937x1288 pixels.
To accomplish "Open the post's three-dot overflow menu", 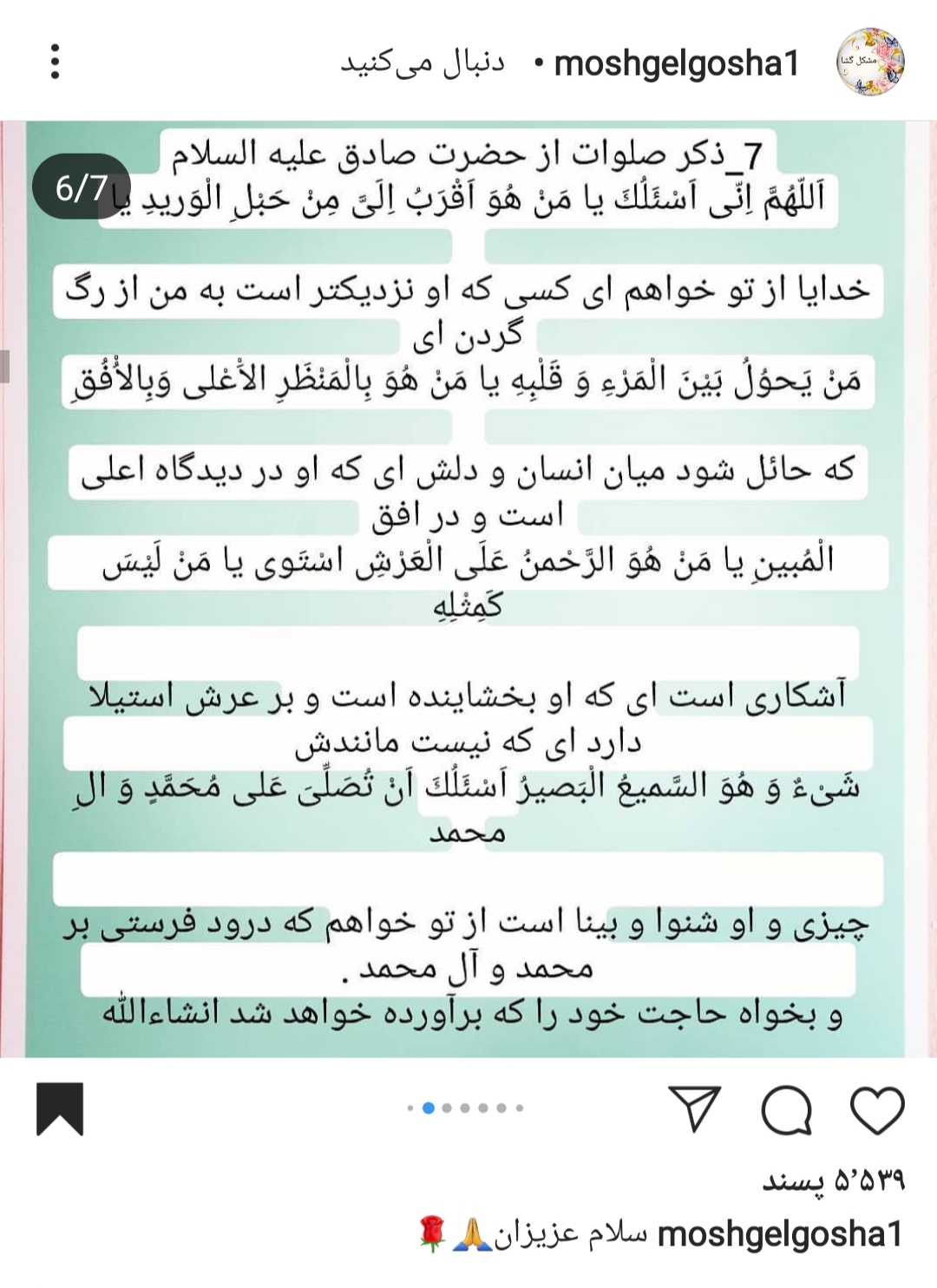I will [x=55, y=62].
